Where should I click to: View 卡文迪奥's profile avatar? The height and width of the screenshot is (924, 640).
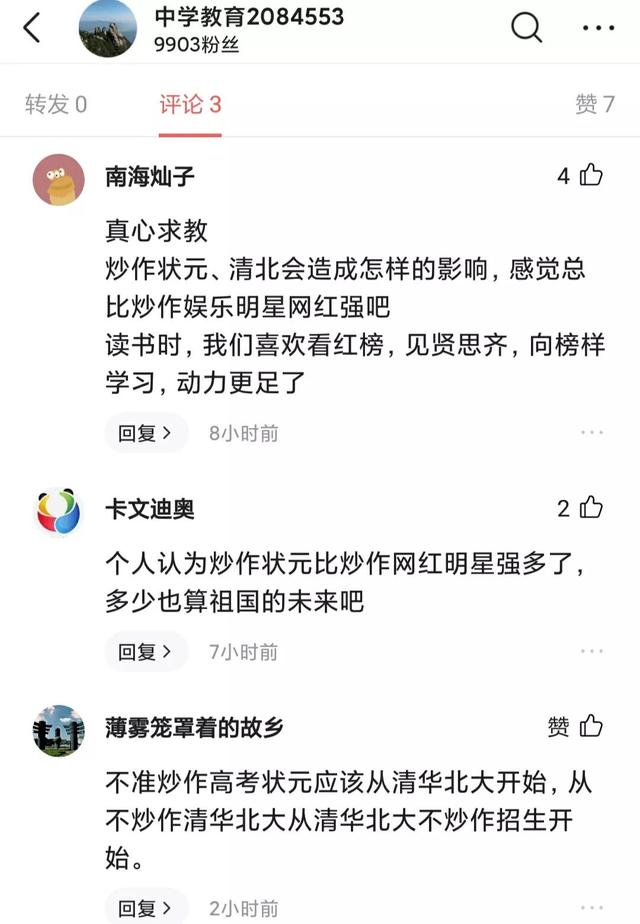58,512
